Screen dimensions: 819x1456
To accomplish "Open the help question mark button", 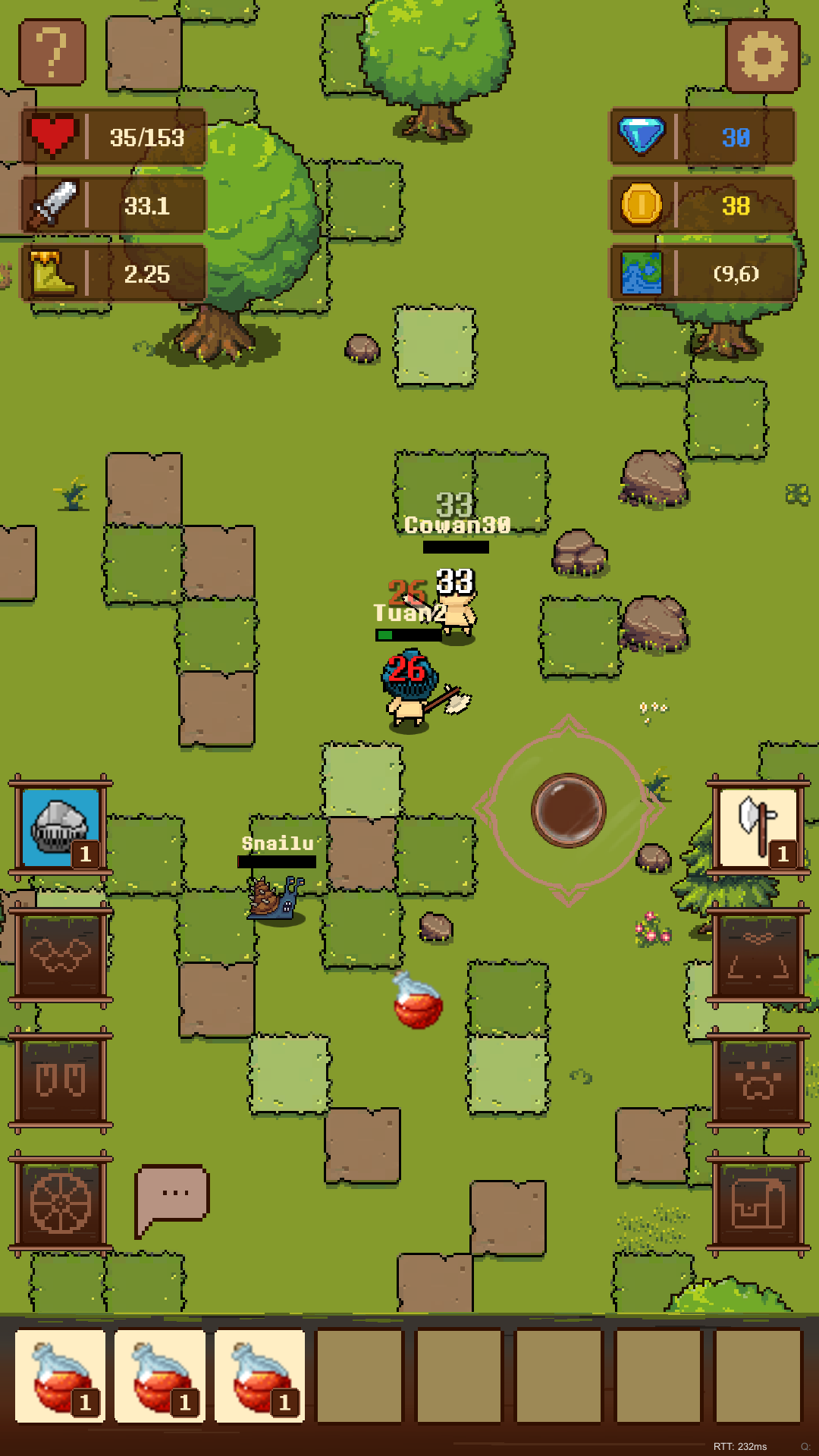I will click(52, 52).
